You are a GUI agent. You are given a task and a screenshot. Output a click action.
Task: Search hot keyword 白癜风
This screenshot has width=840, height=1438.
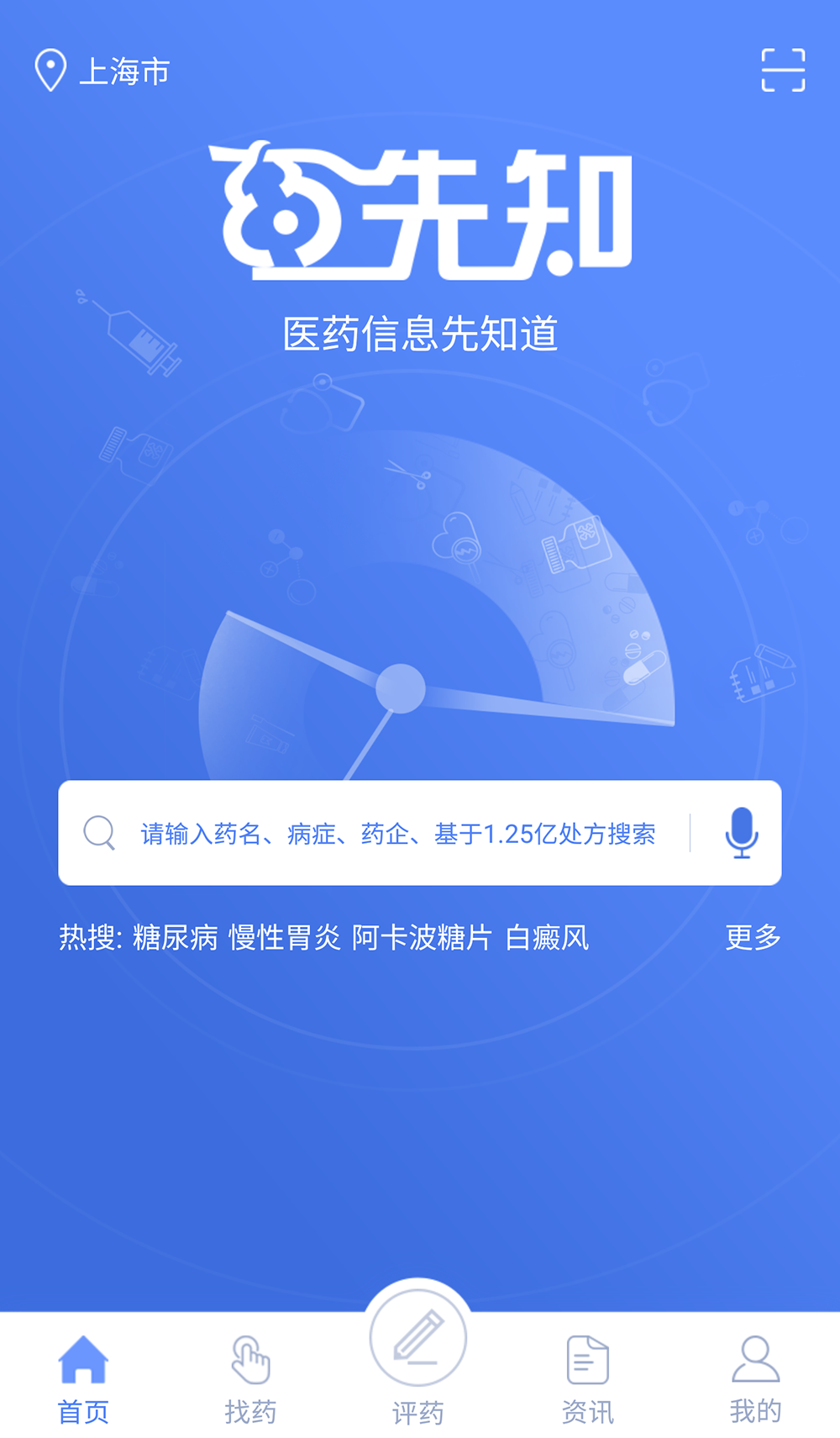[x=547, y=937]
